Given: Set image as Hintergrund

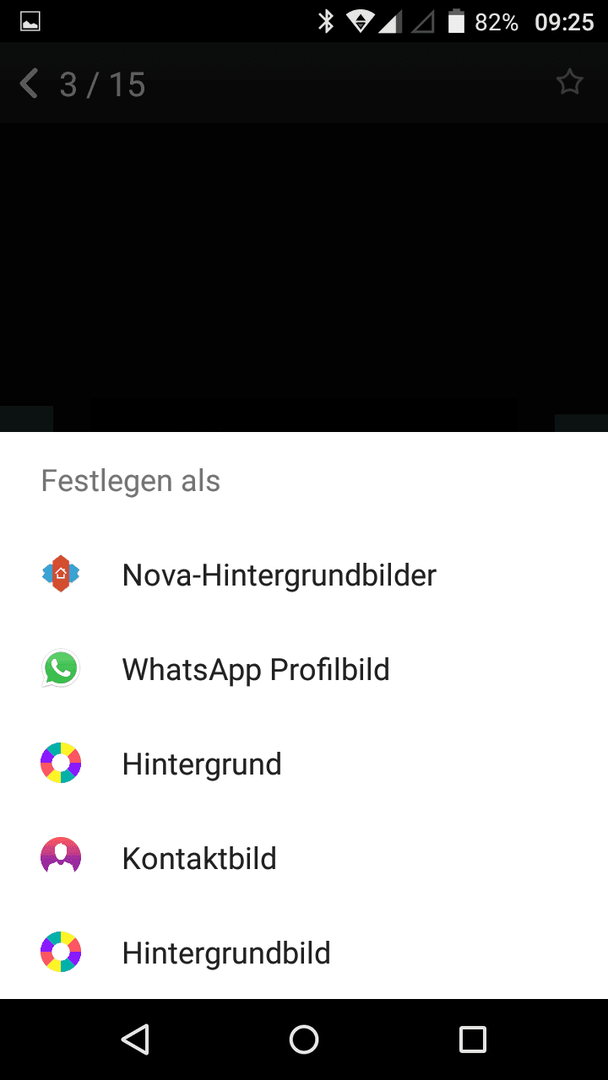Looking at the screenshot, I should coord(304,764).
